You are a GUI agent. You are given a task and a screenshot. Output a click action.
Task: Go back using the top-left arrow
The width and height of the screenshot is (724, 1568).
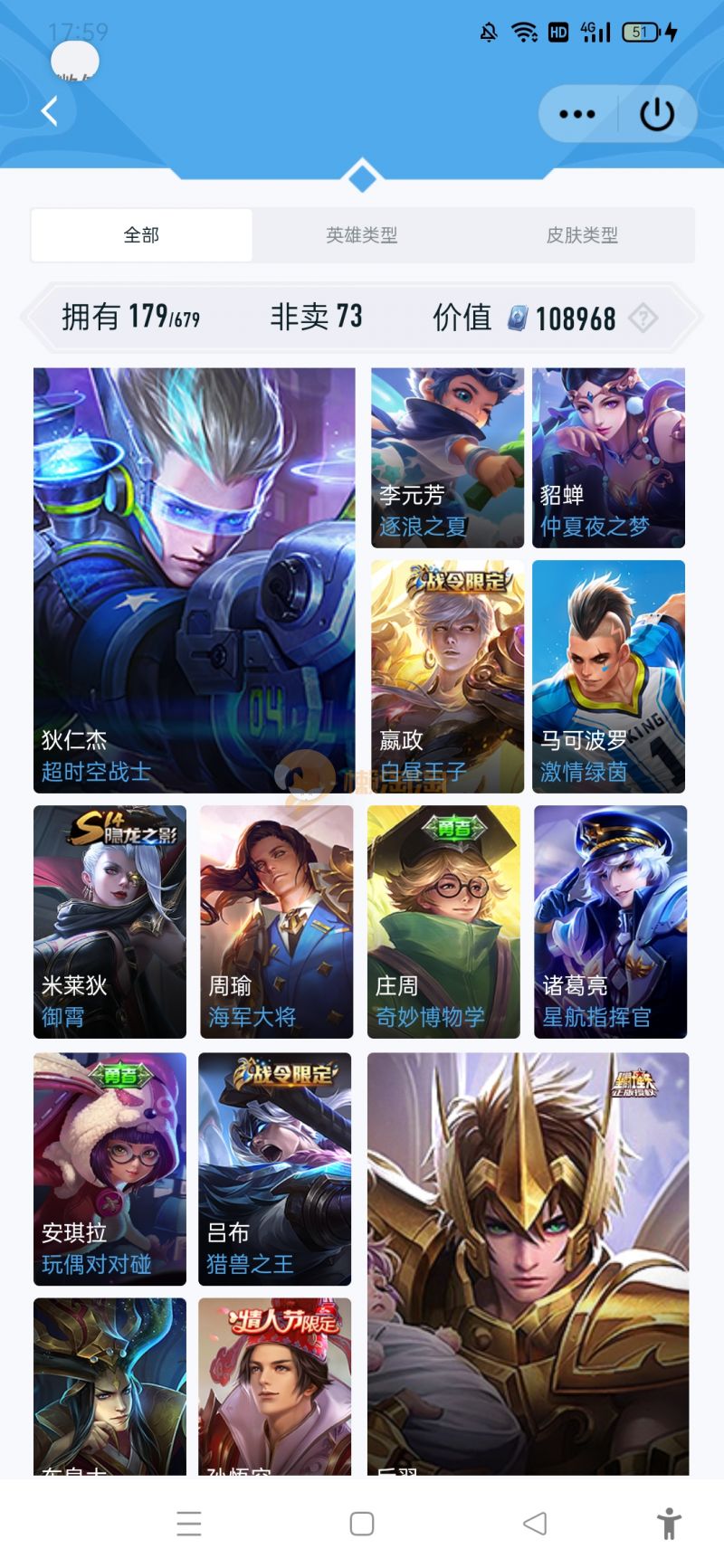50,111
